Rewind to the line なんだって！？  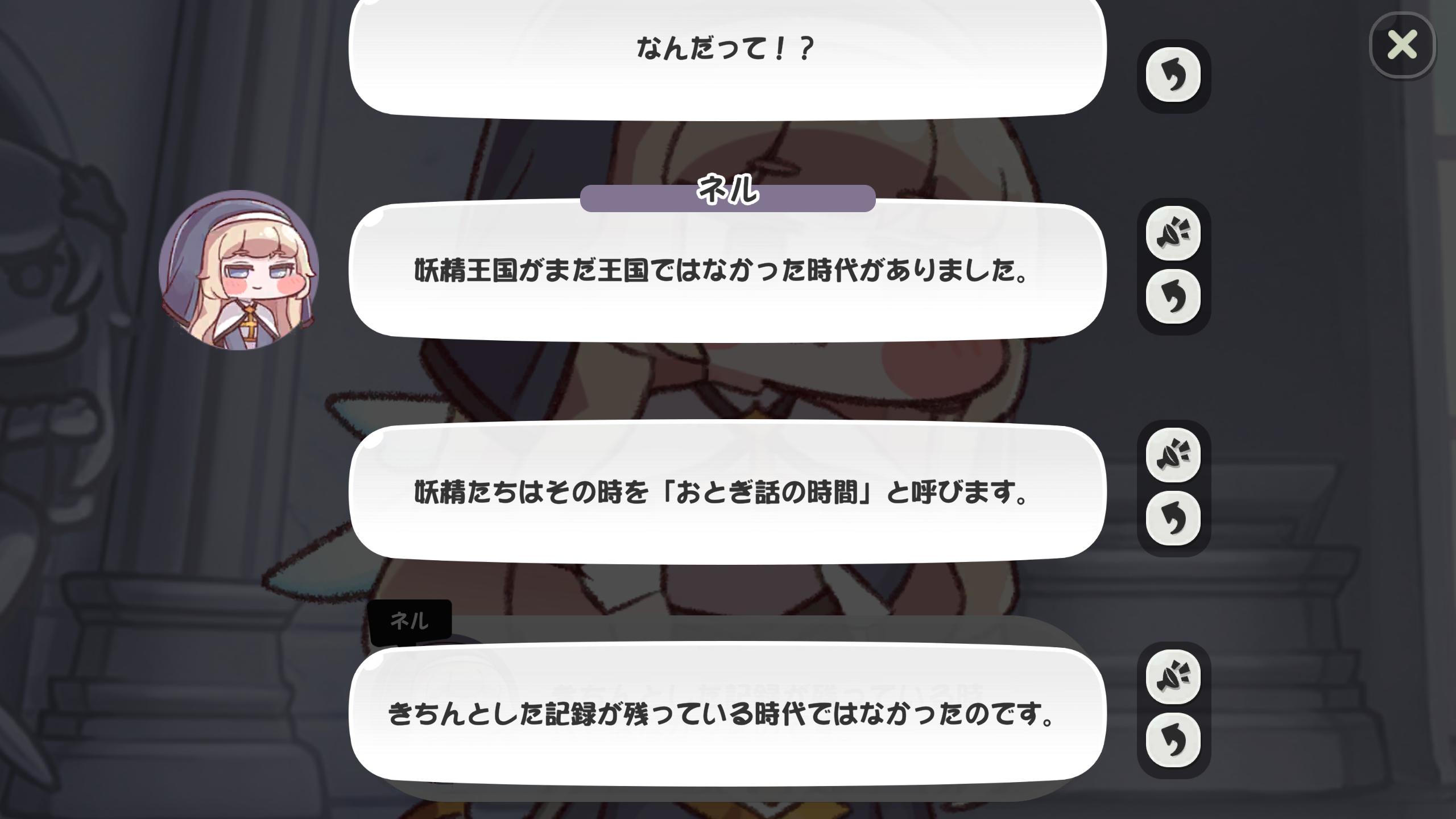1173,75
